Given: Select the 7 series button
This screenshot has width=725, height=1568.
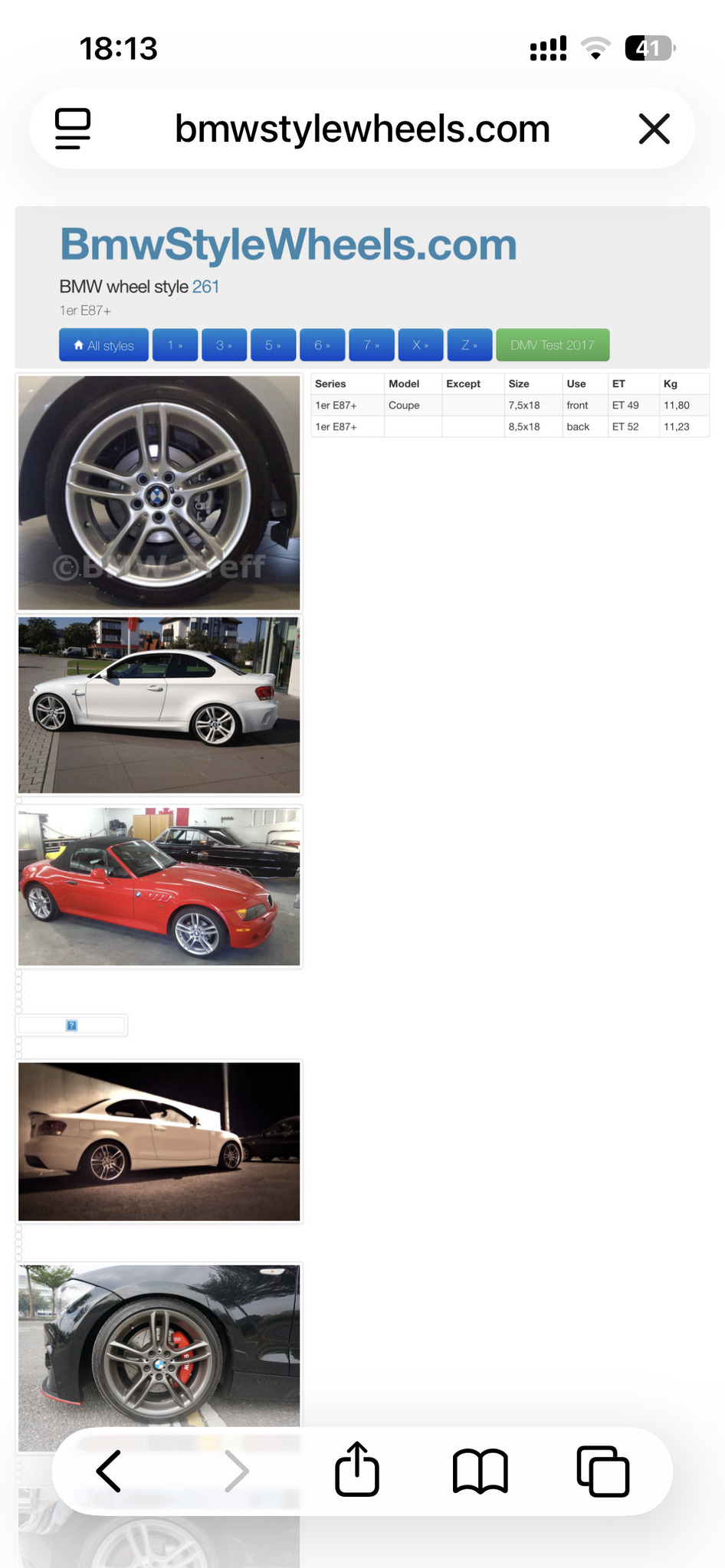Looking at the screenshot, I should 372,345.
